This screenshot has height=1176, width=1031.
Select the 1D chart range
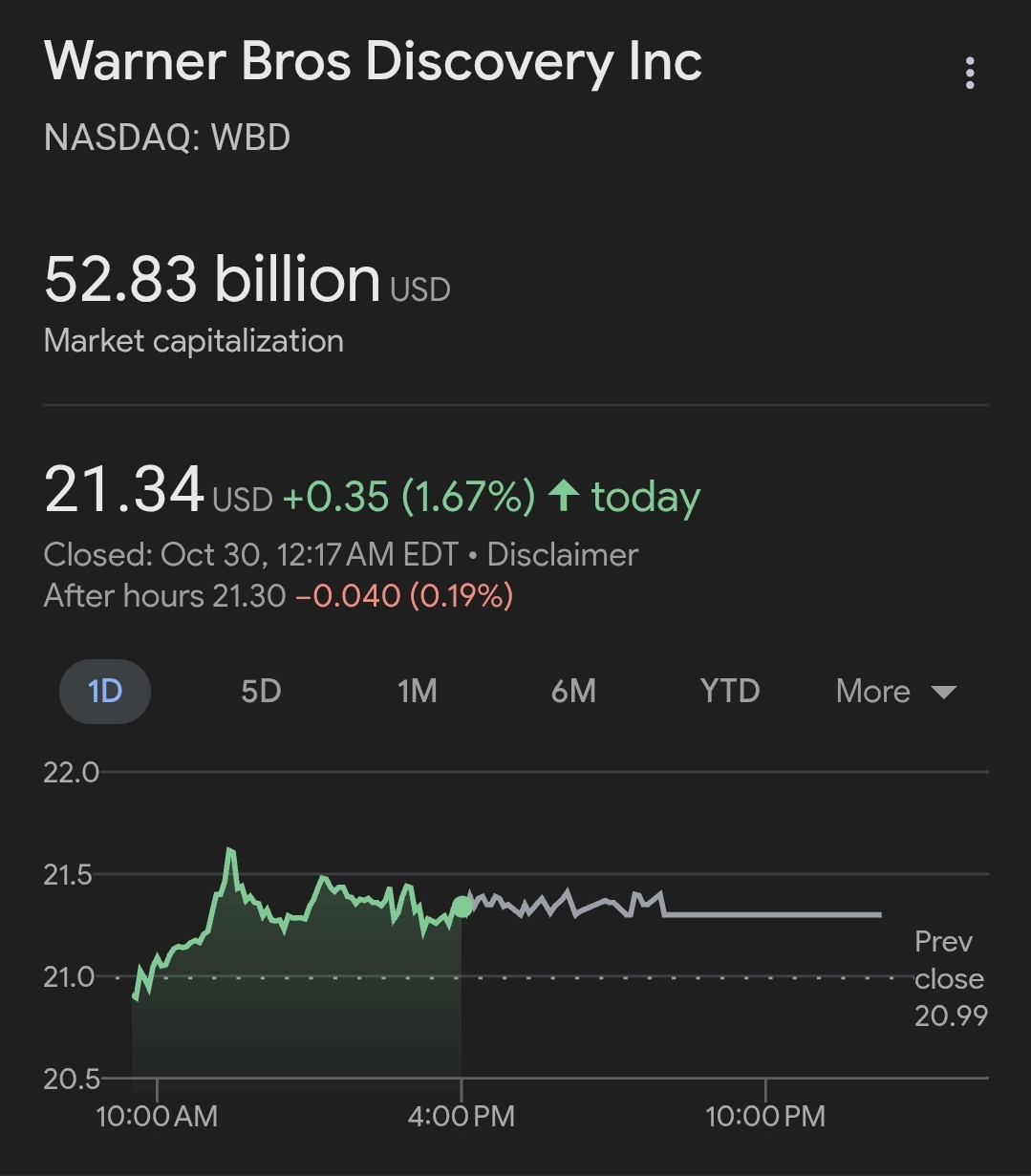pyautogui.click(x=105, y=691)
